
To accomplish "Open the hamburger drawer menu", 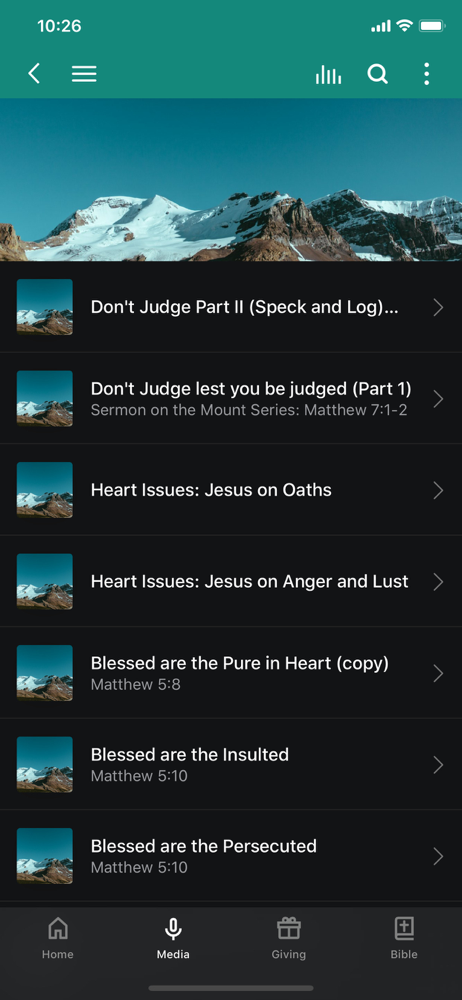I will coord(84,74).
